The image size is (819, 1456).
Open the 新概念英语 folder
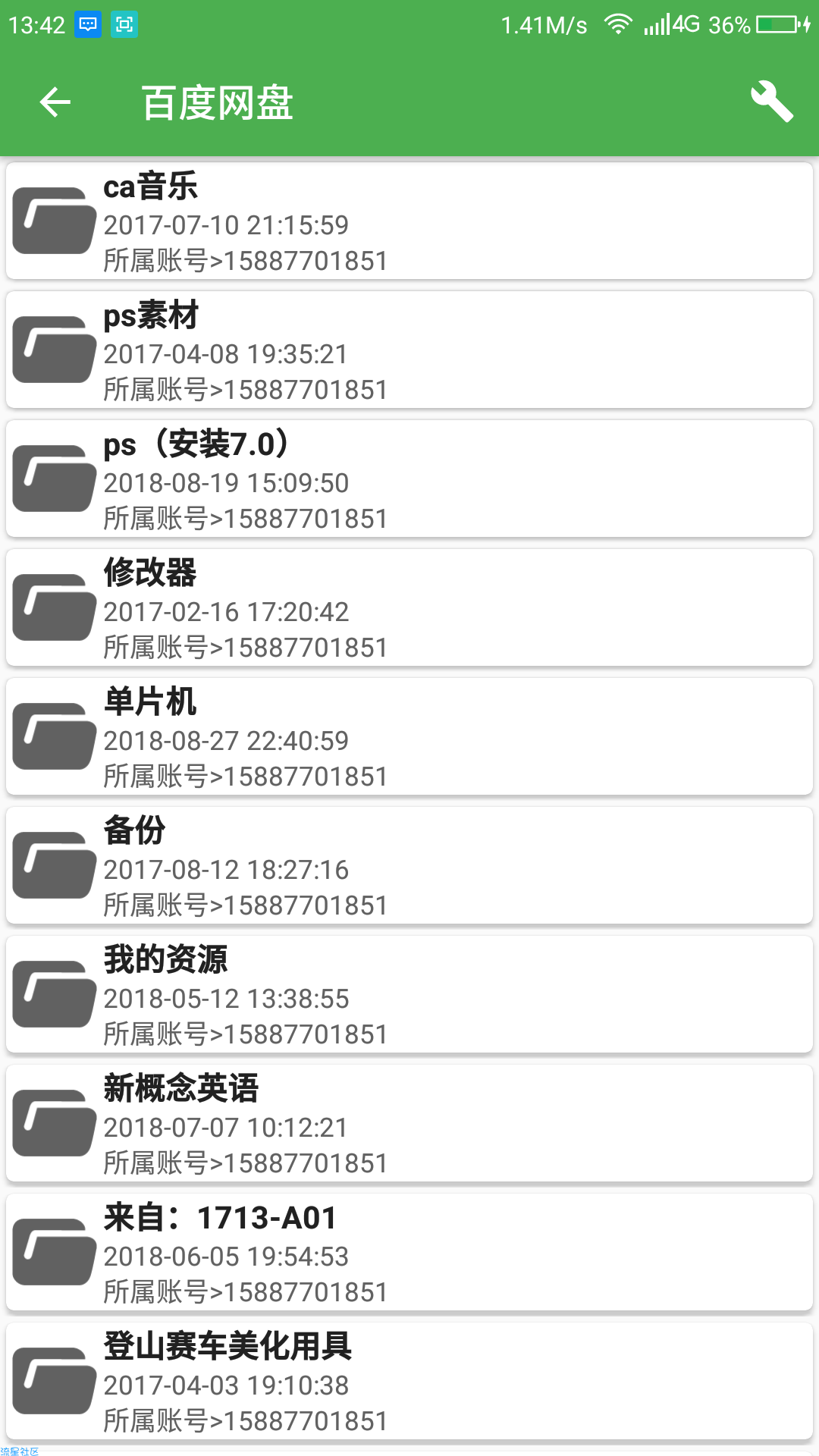click(x=409, y=1123)
